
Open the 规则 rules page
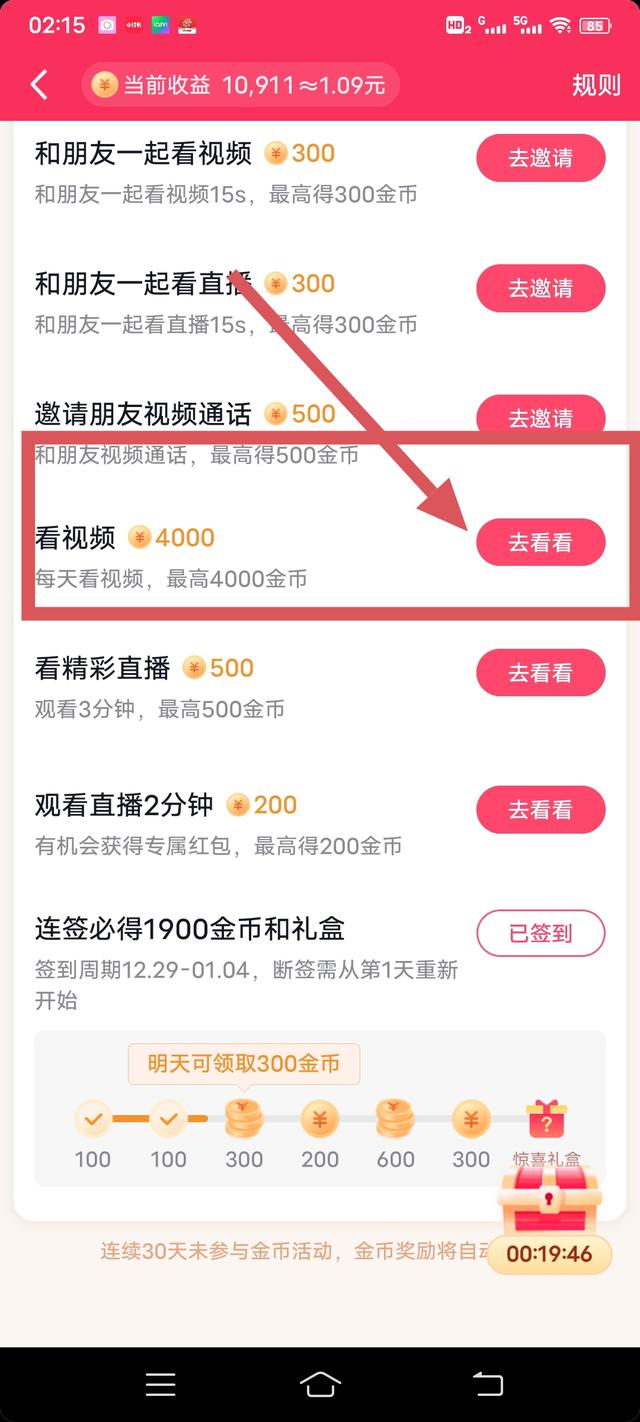[x=596, y=85]
